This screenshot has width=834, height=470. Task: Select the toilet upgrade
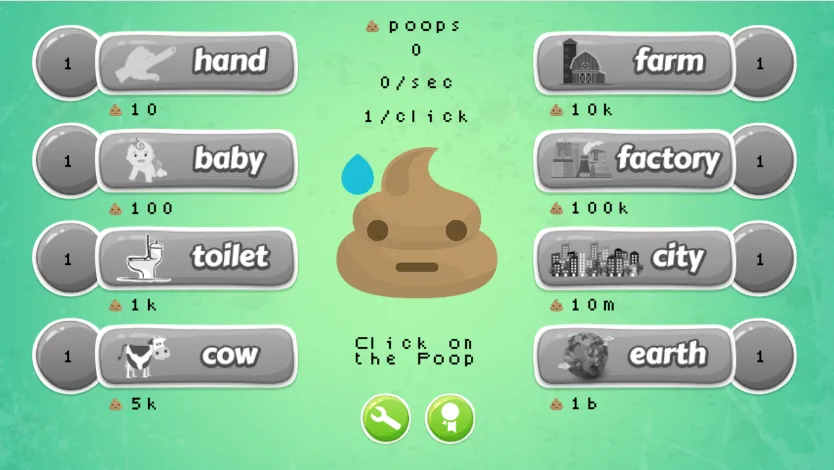(197, 258)
